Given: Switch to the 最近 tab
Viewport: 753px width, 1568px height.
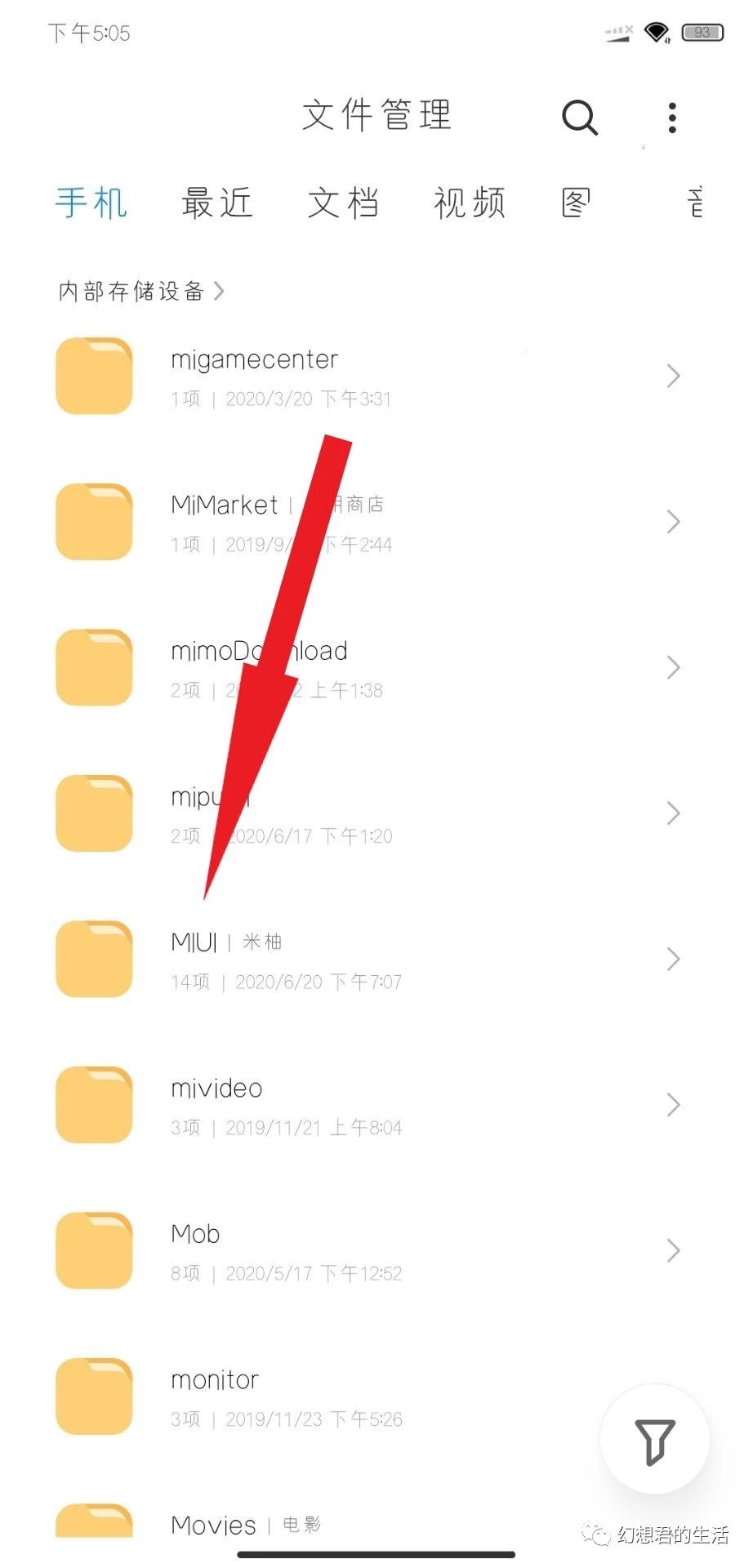Looking at the screenshot, I should click(x=216, y=203).
